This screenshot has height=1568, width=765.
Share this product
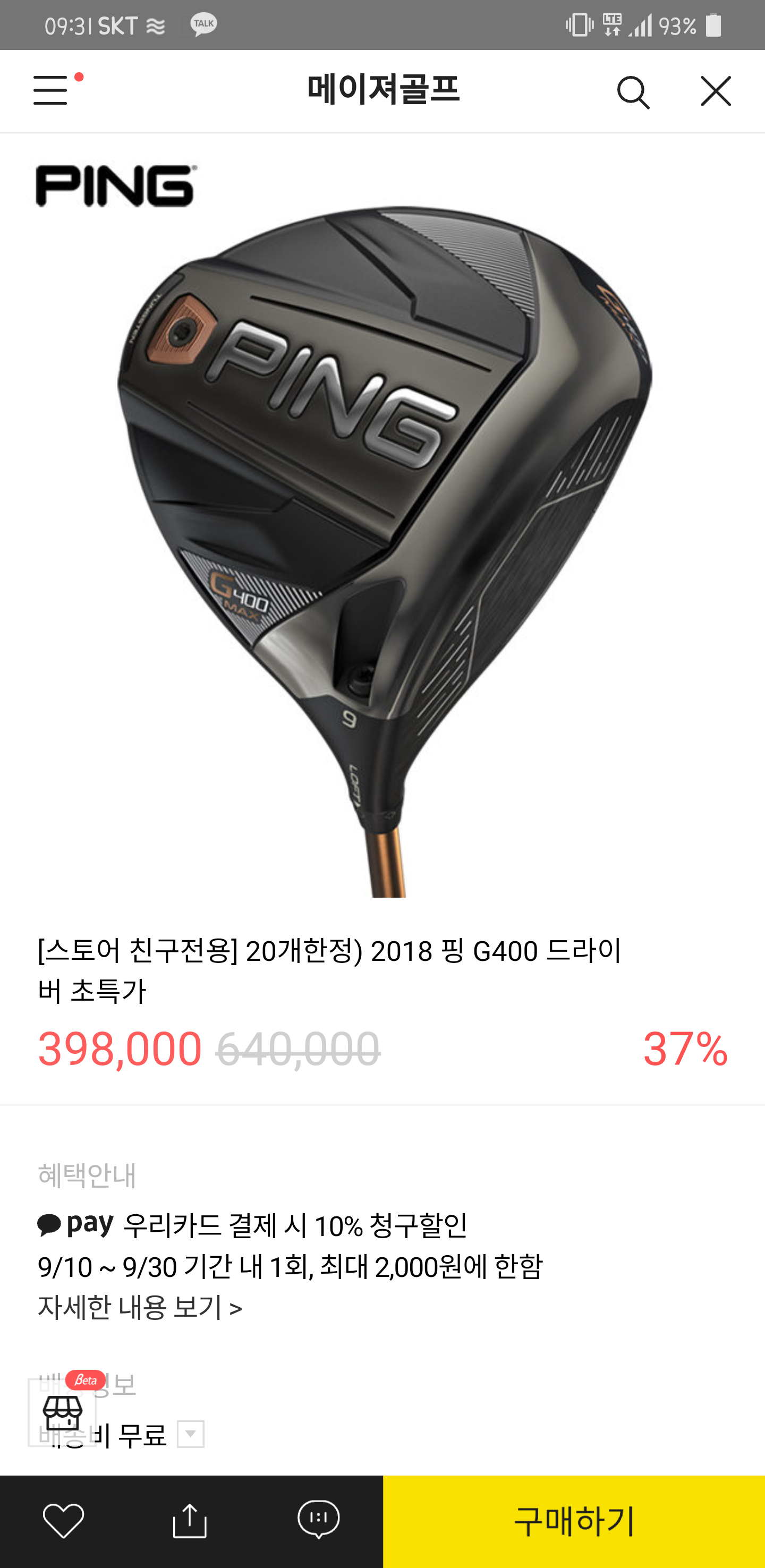coord(190,1521)
